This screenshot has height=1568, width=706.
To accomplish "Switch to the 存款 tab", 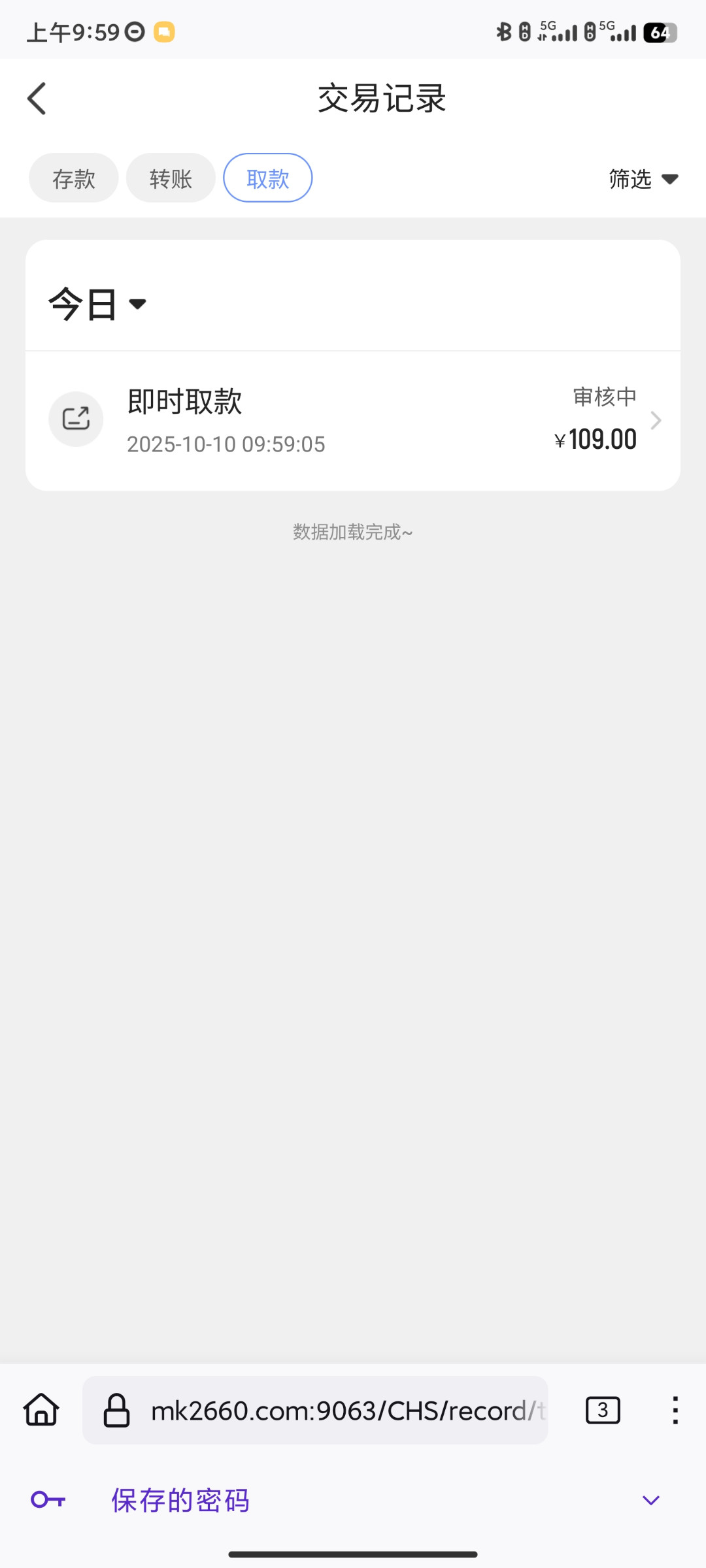I will (x=74, y=178).
